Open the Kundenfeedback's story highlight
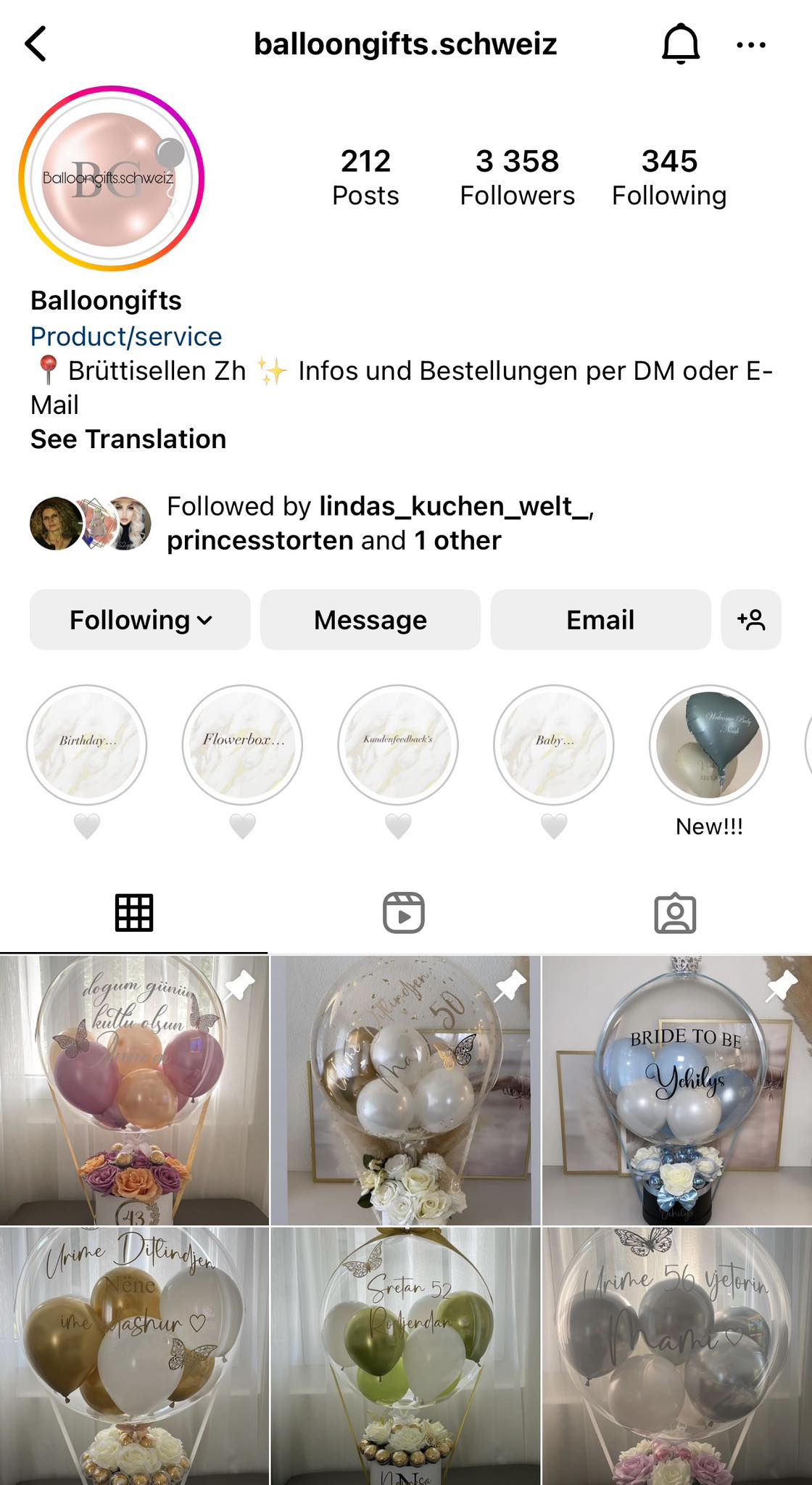 [398, 745]
